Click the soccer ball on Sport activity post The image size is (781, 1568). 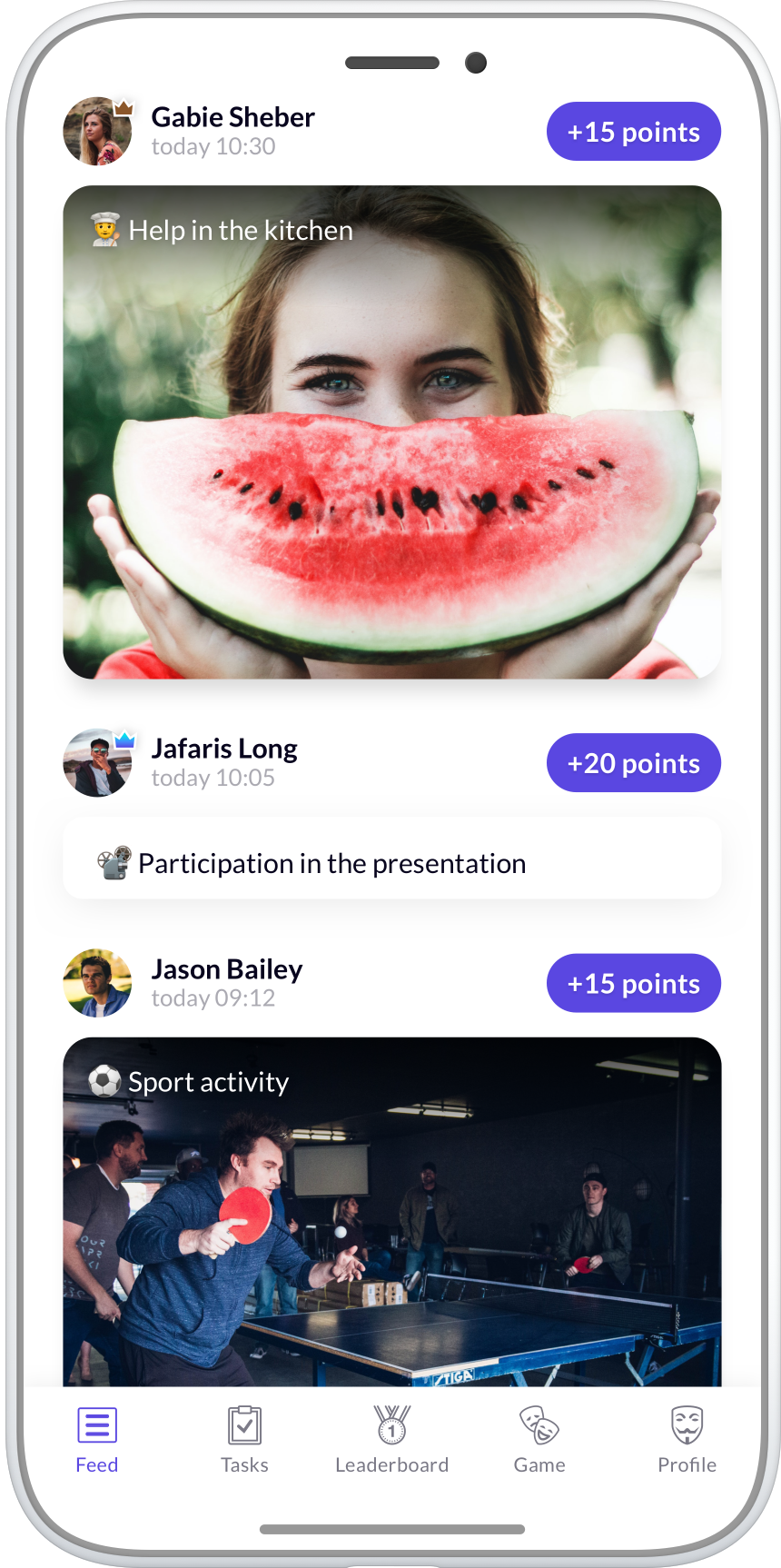(x=104, y=1080)
